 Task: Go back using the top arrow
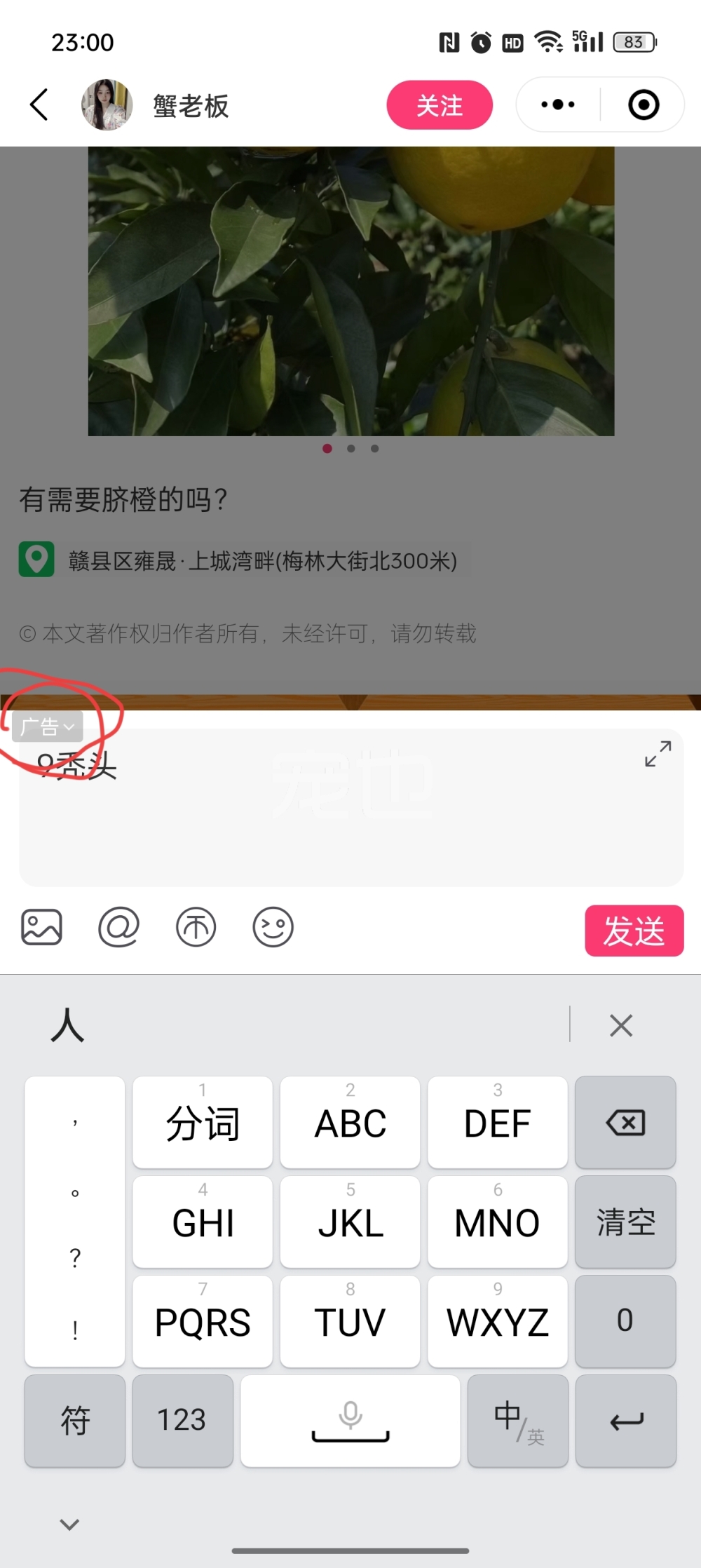(40, 105)
